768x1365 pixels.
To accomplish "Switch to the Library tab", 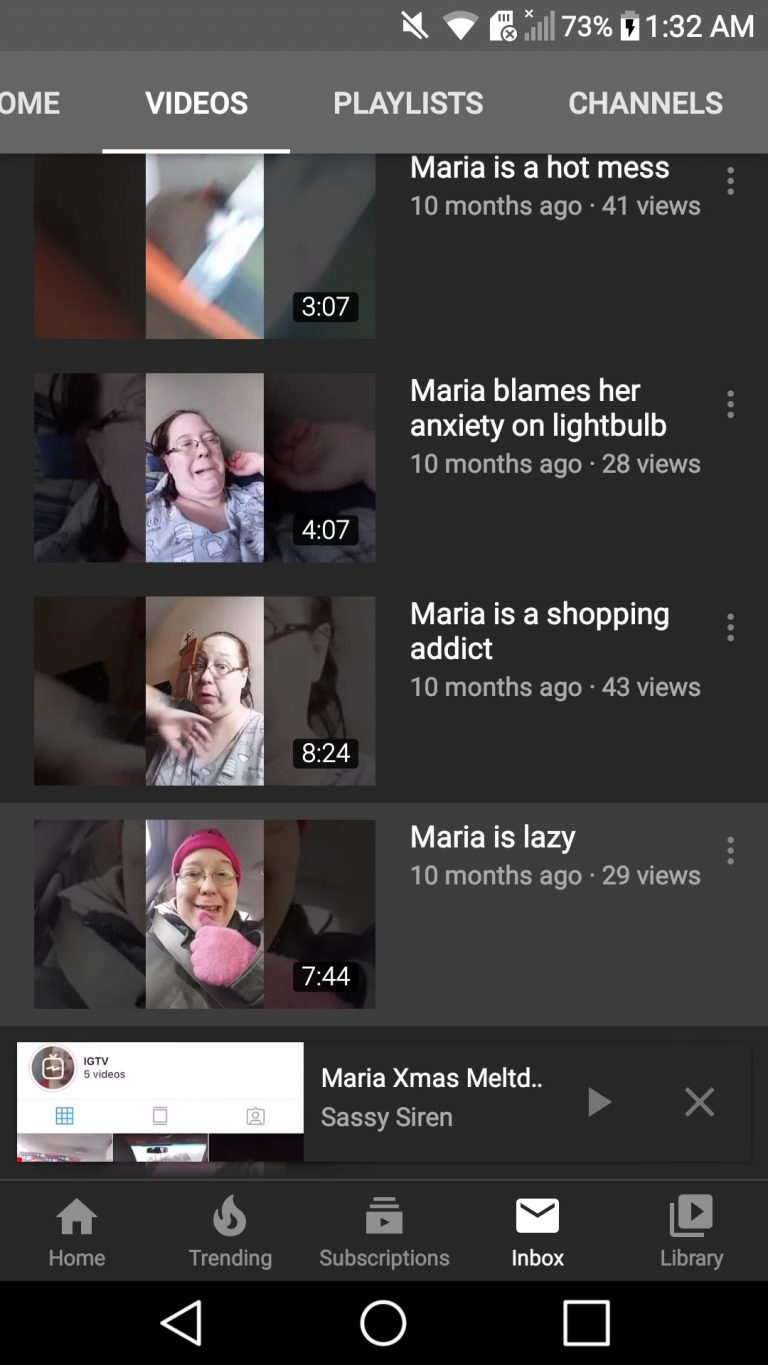I will [x=691, y=1232].
